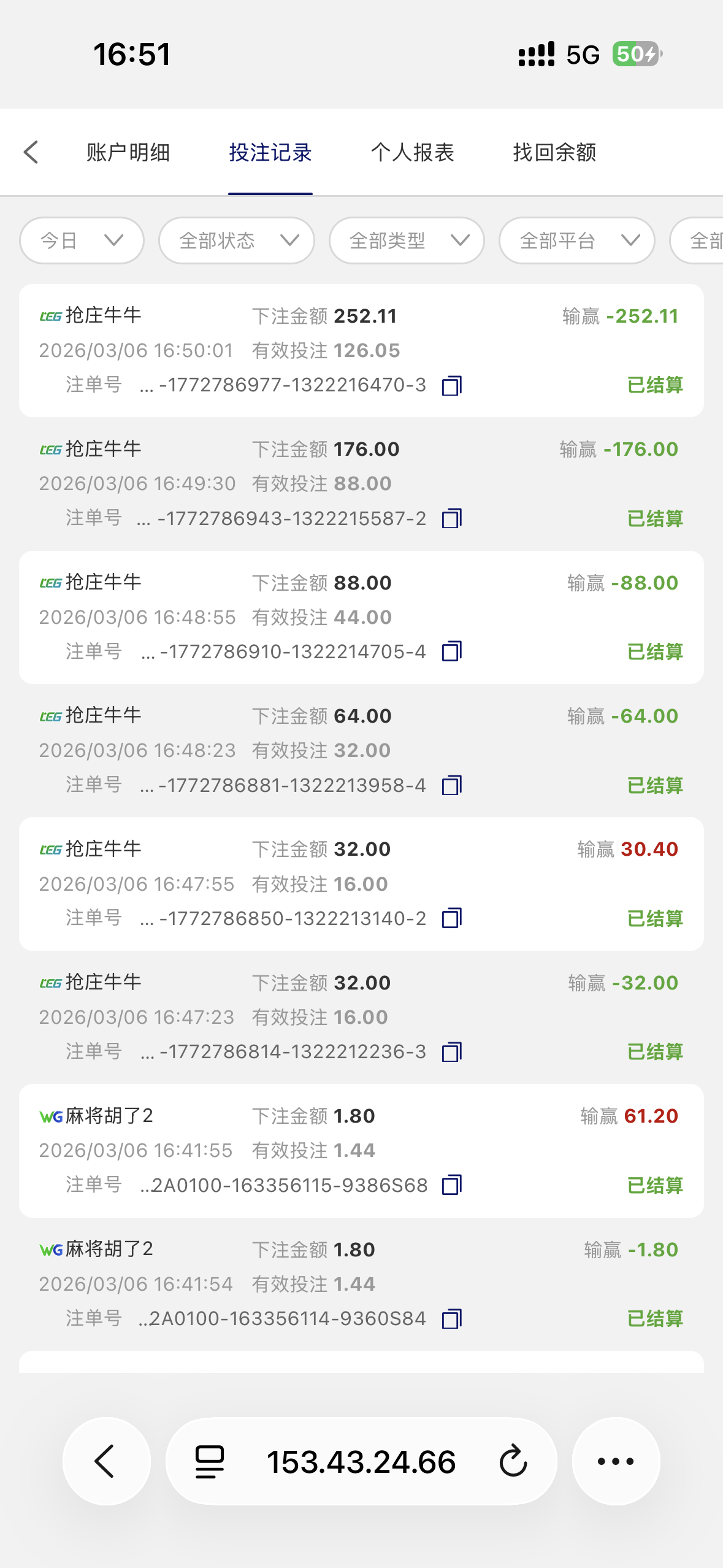Copy bet number ending 163356115-9386S68
Screen dimensions: 723x1568
[452, 1185]
